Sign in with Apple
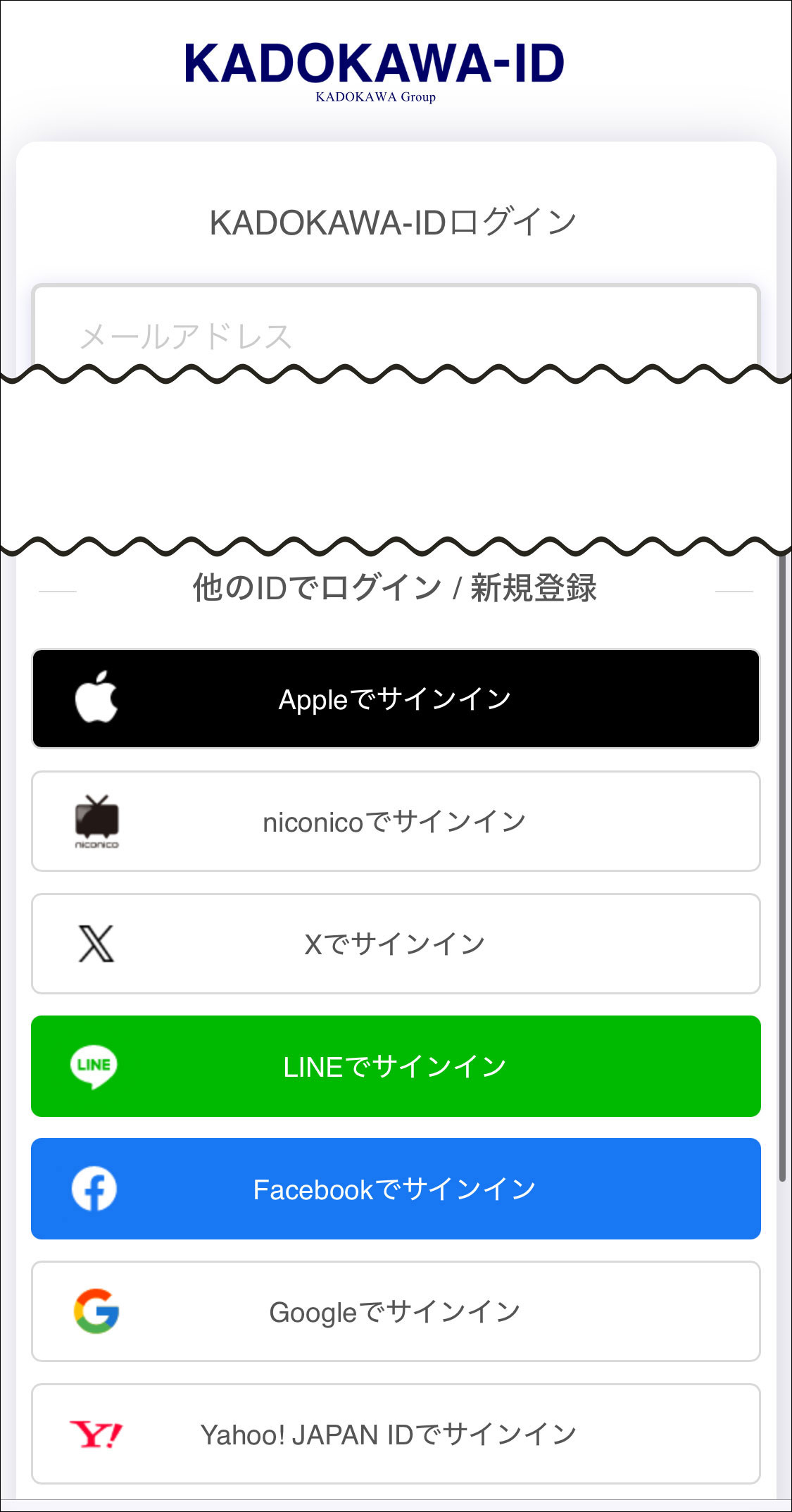This screenshot has height=1512, width=792. tap(396, 699)
